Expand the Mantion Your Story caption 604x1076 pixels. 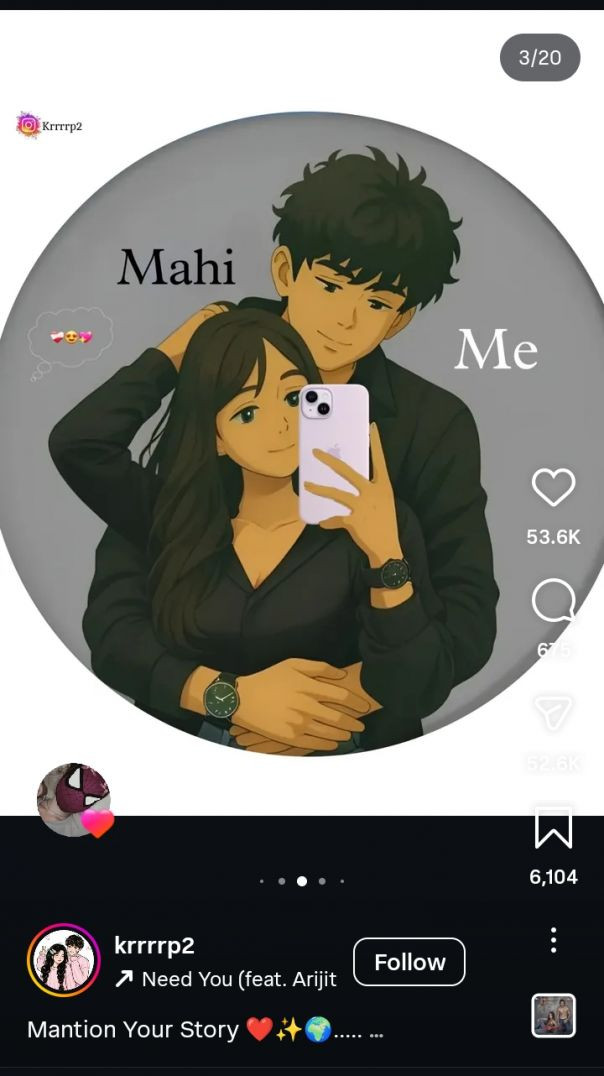pos(376,1031)
